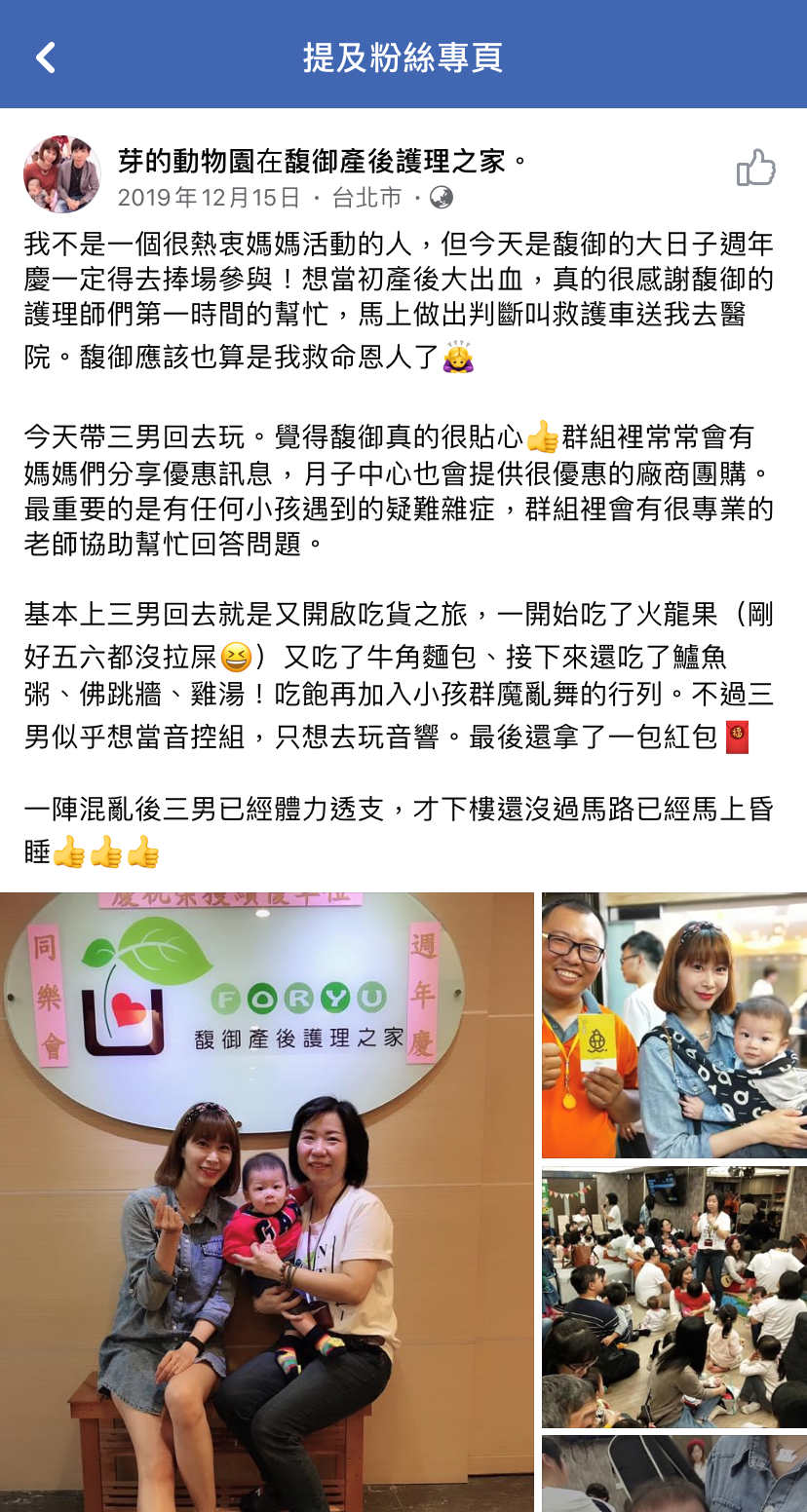Screen dimensions: 807x1512
Task: Tap the 2019年12月15日 post date
Action: pos(209,199)
